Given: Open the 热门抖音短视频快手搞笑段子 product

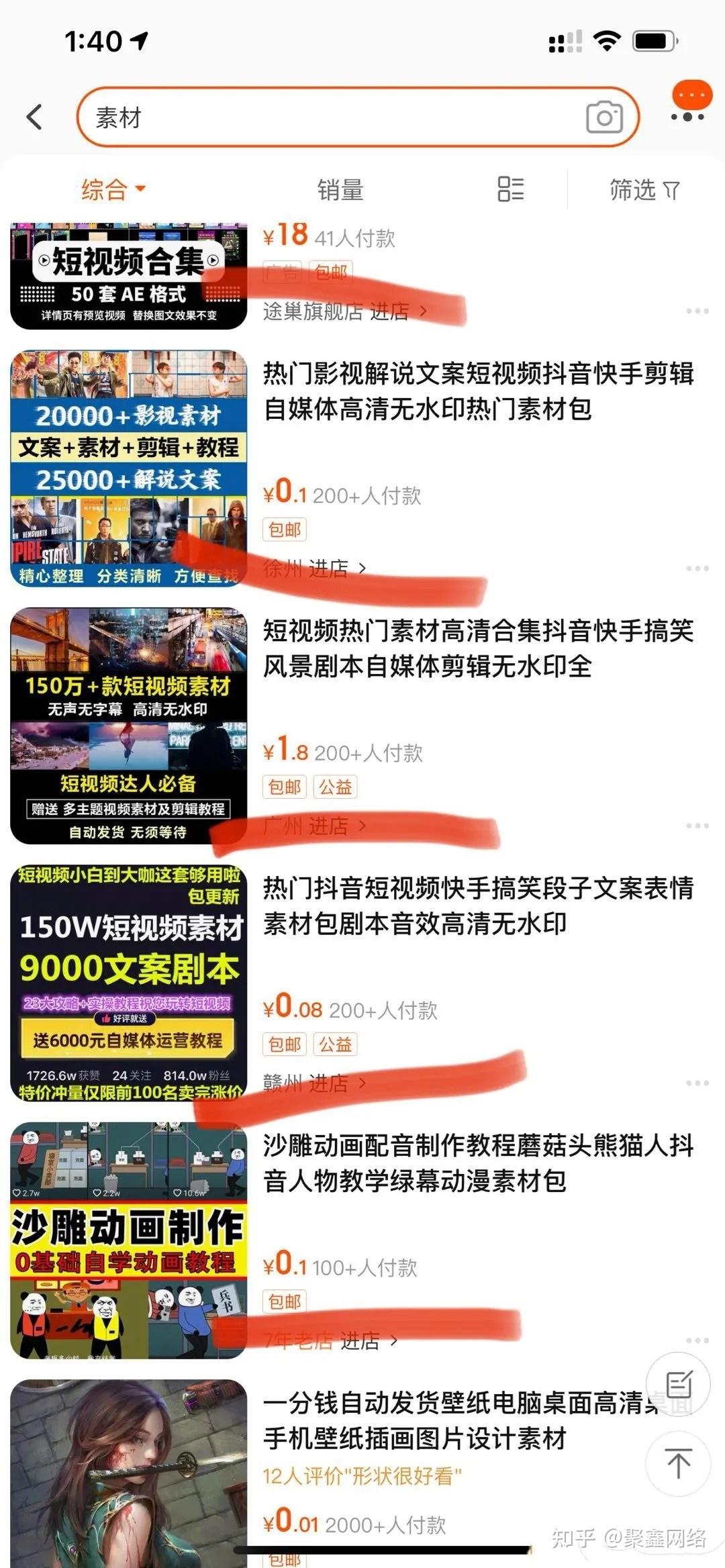Looking at the screenshot, I should [x=478, y=905].
